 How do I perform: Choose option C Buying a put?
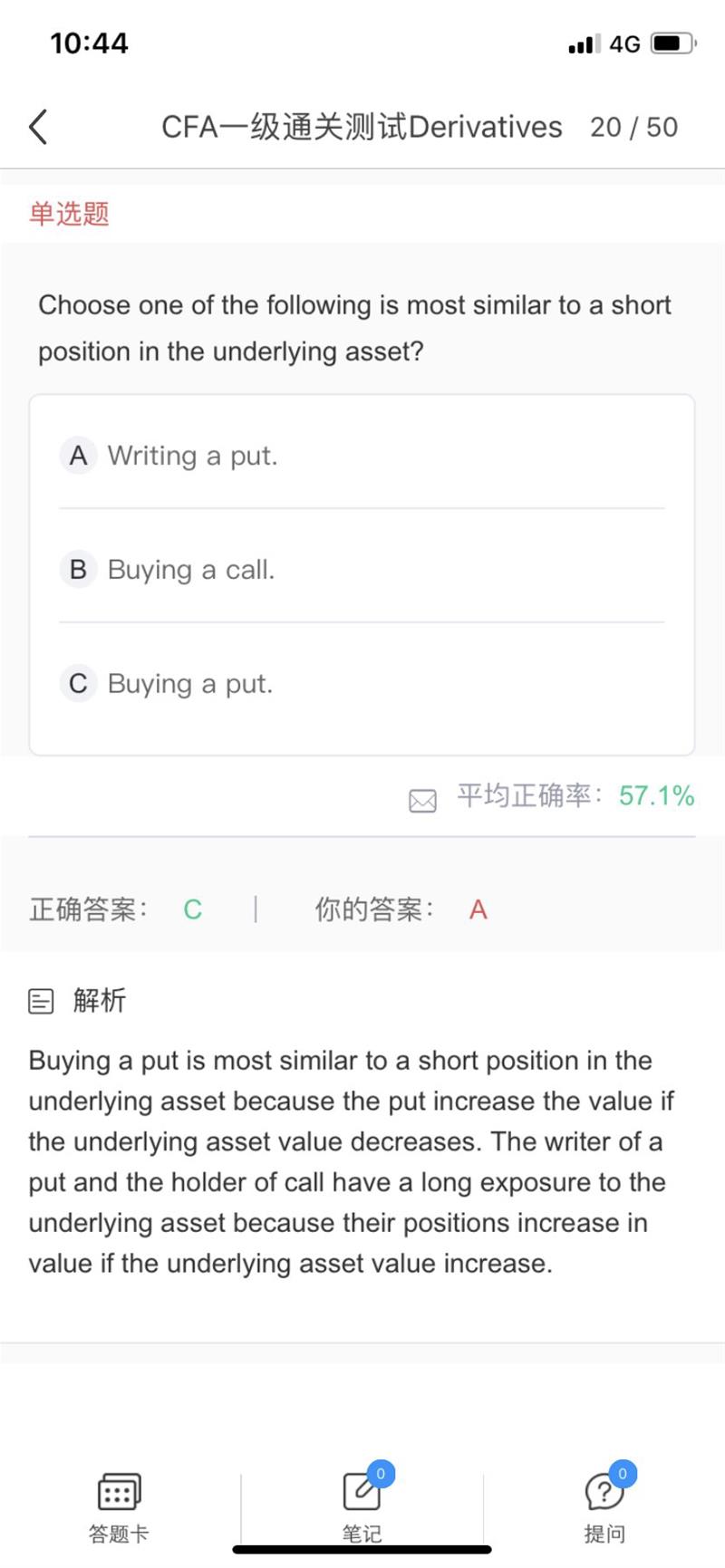click(362, 683)
